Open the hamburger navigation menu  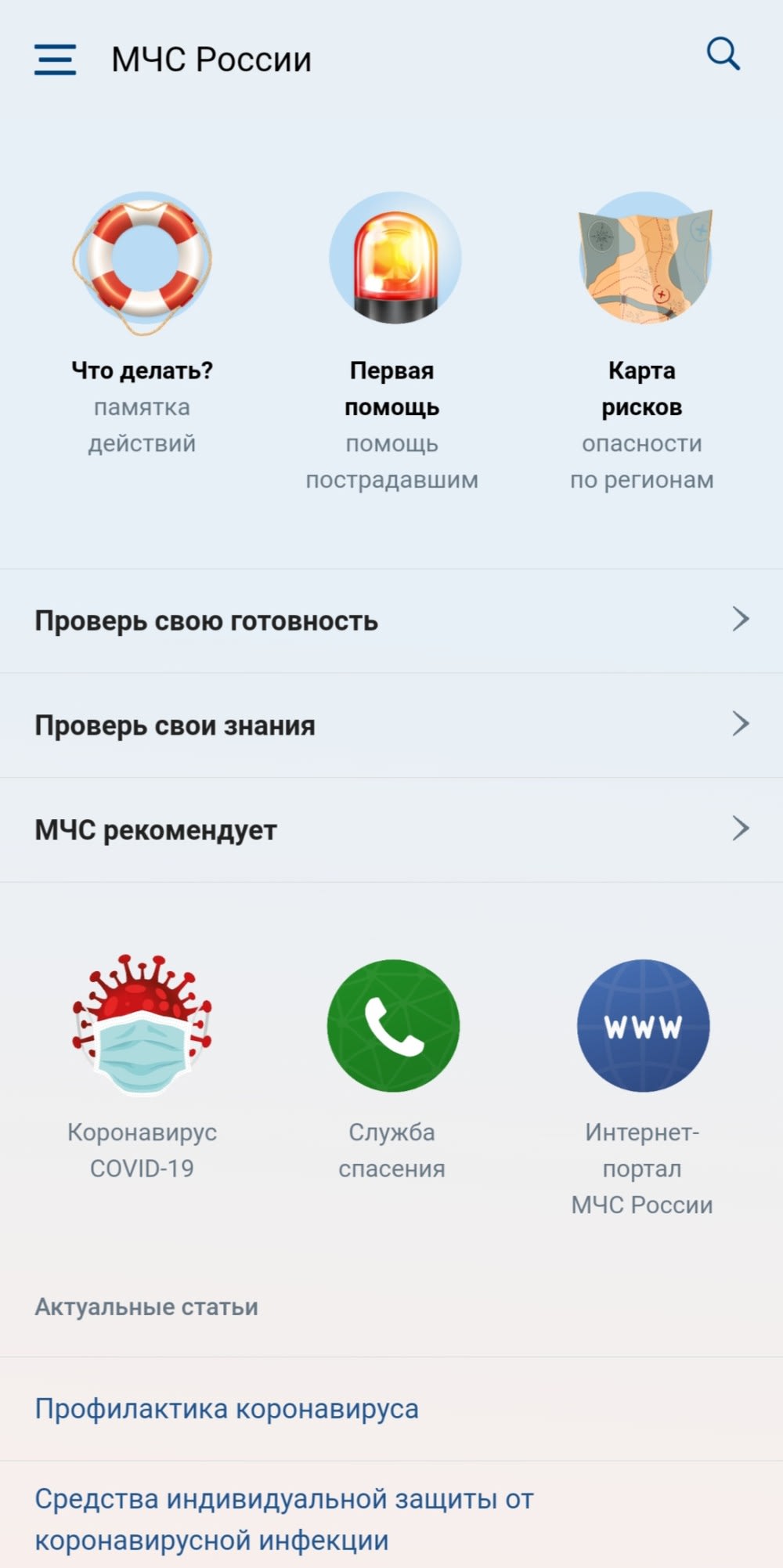point(55,60)
